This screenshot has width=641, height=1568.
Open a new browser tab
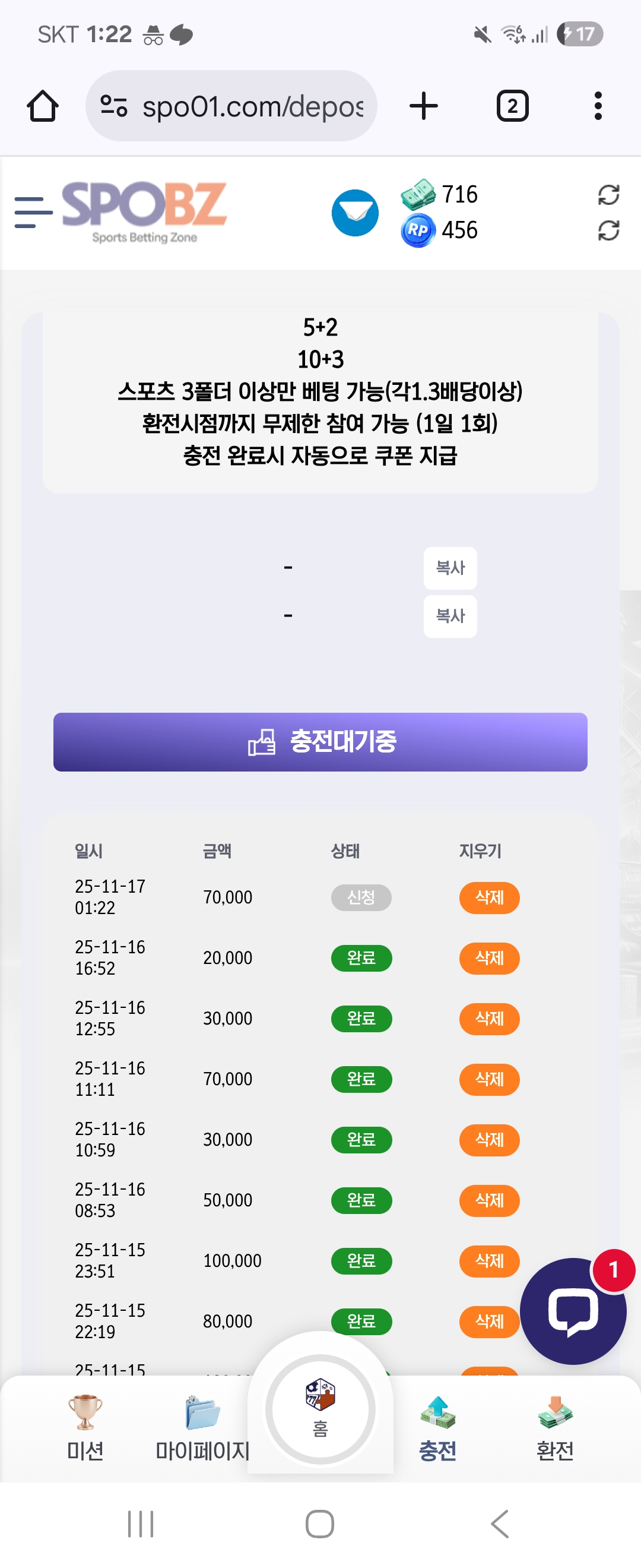point(423,106)
